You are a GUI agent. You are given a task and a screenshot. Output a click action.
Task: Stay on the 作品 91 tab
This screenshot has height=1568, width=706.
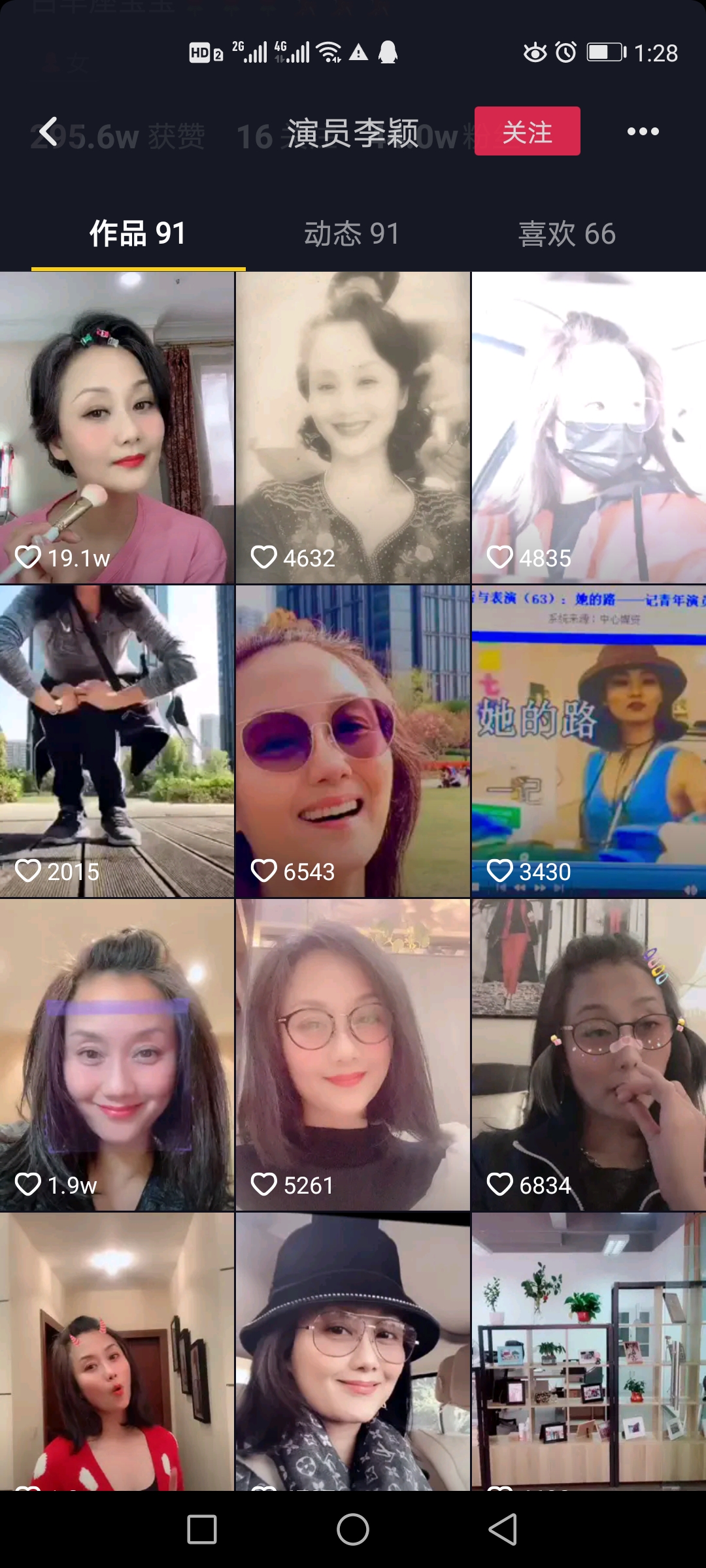coord(137,234)
